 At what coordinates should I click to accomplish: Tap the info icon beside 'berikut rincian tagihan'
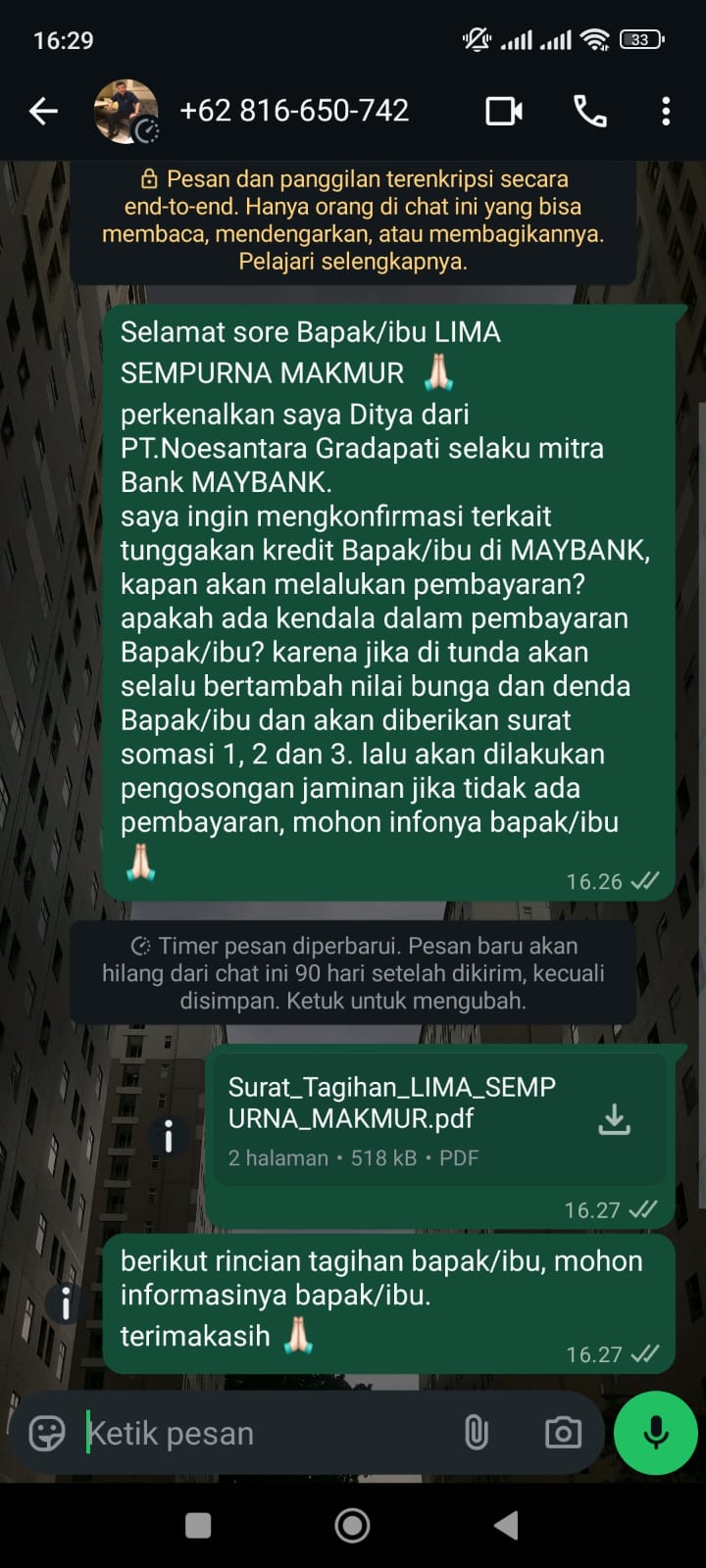click(x=66, y=1302)
